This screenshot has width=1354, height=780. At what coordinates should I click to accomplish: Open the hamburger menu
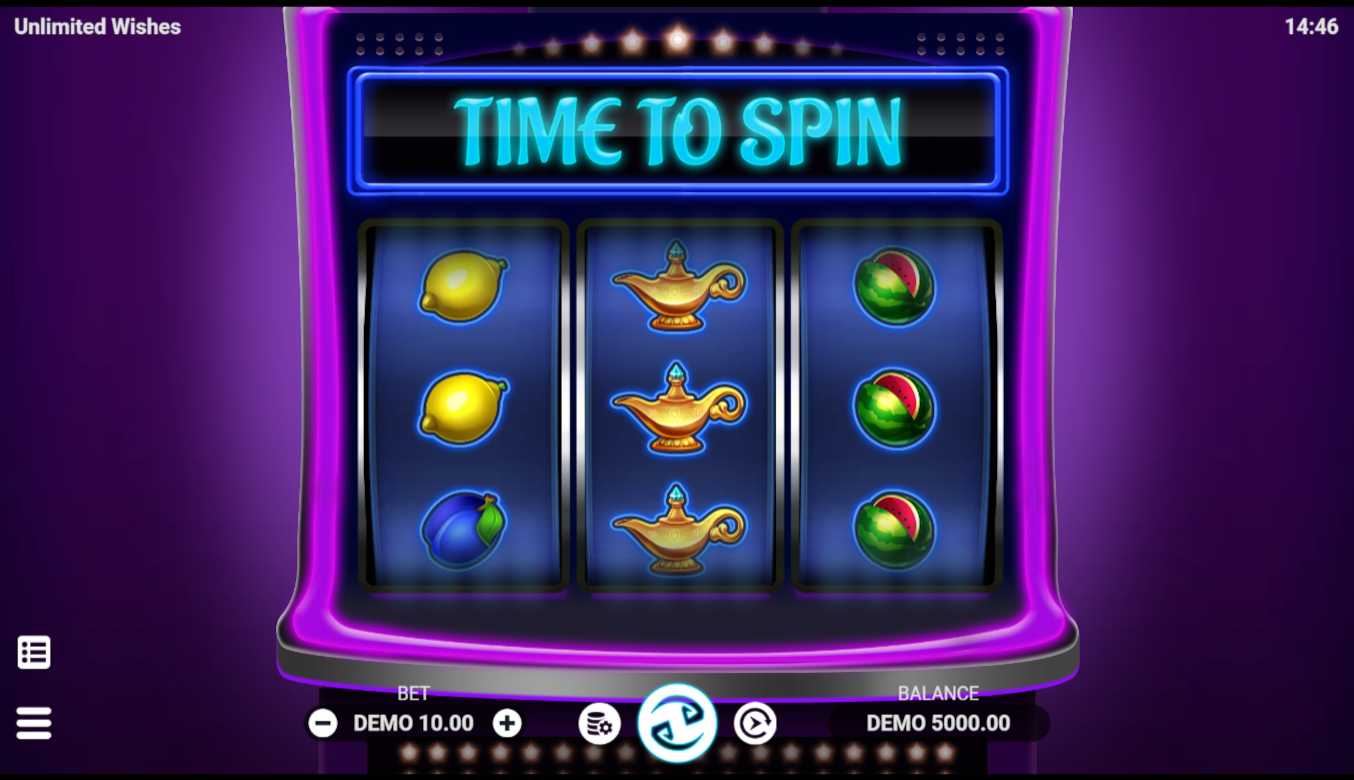pyautogui.click(x=34, y=723)
